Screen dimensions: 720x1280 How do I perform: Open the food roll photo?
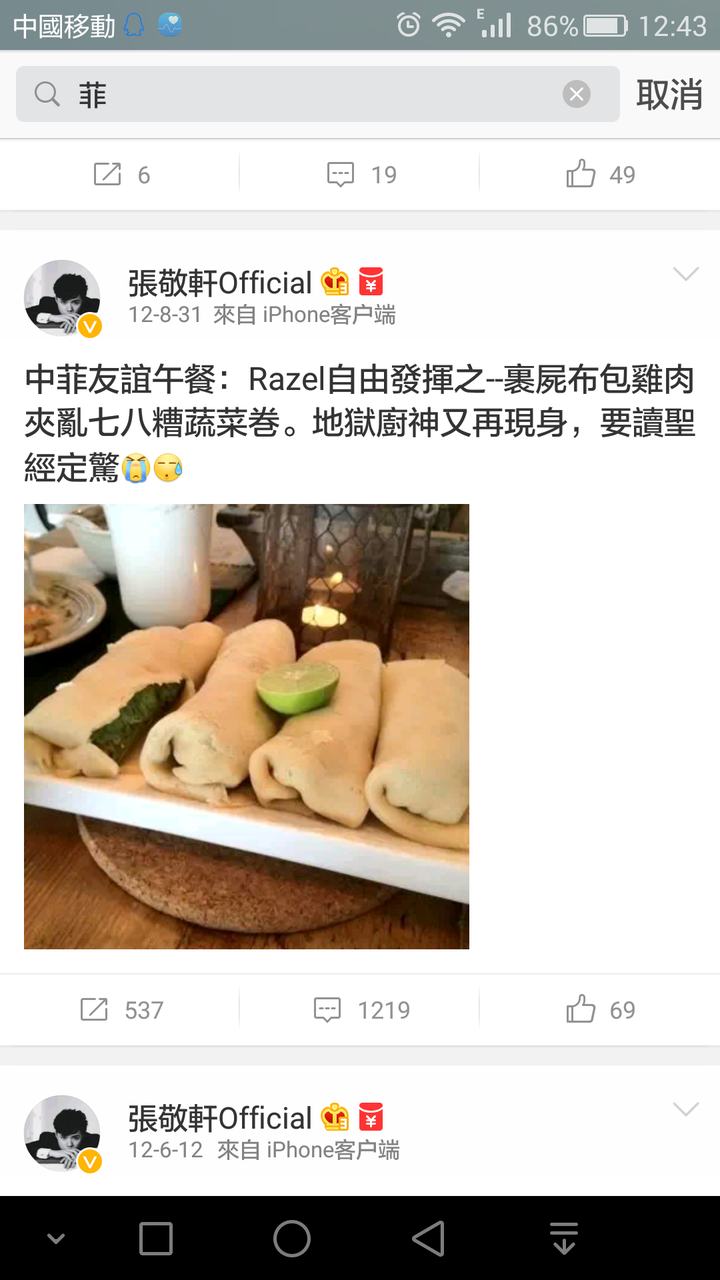point(246,726)
